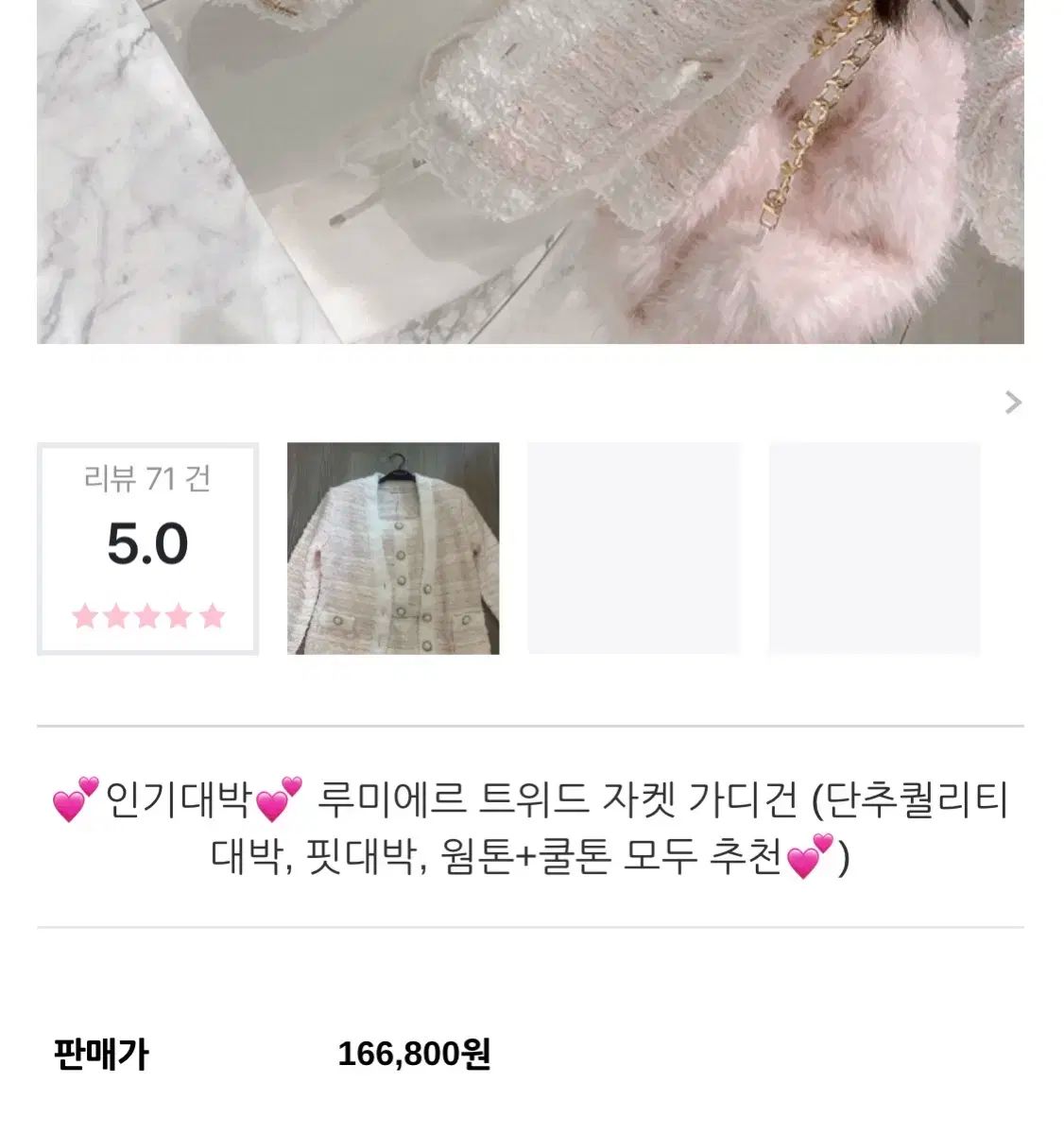Open the main product image

(x=530, y=170)
